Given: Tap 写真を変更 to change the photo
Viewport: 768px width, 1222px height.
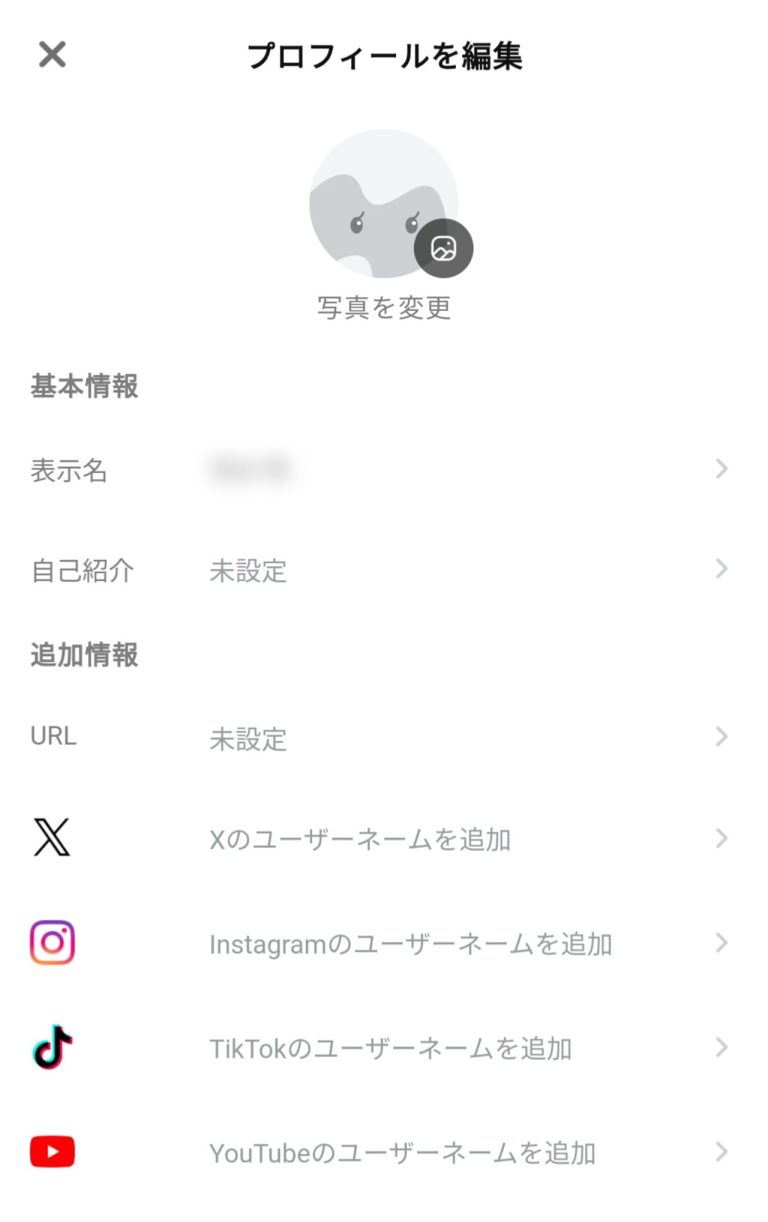Looking at the screenshot, I should [x=384, y=307].
